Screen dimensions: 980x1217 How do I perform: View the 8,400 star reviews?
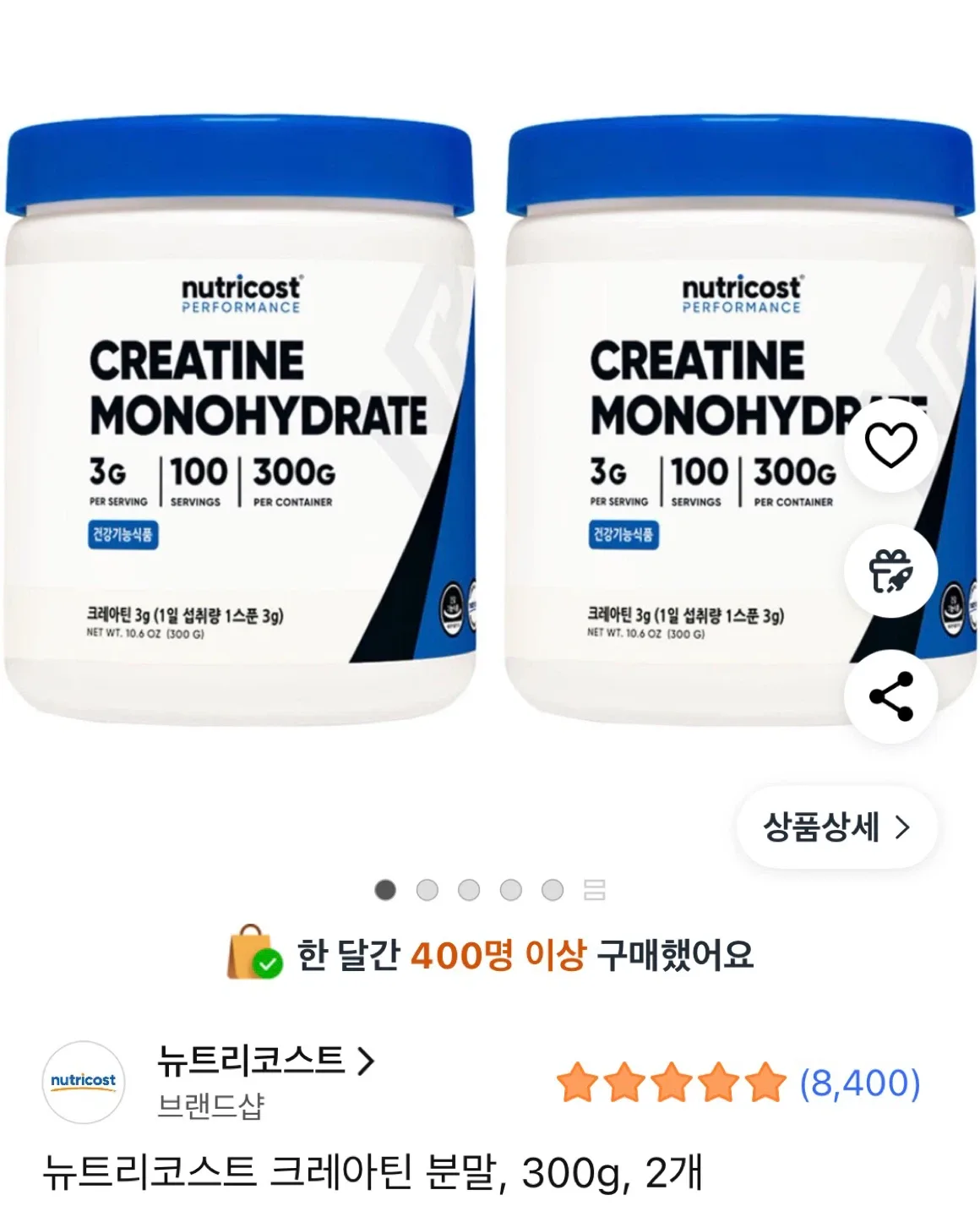859,1083
